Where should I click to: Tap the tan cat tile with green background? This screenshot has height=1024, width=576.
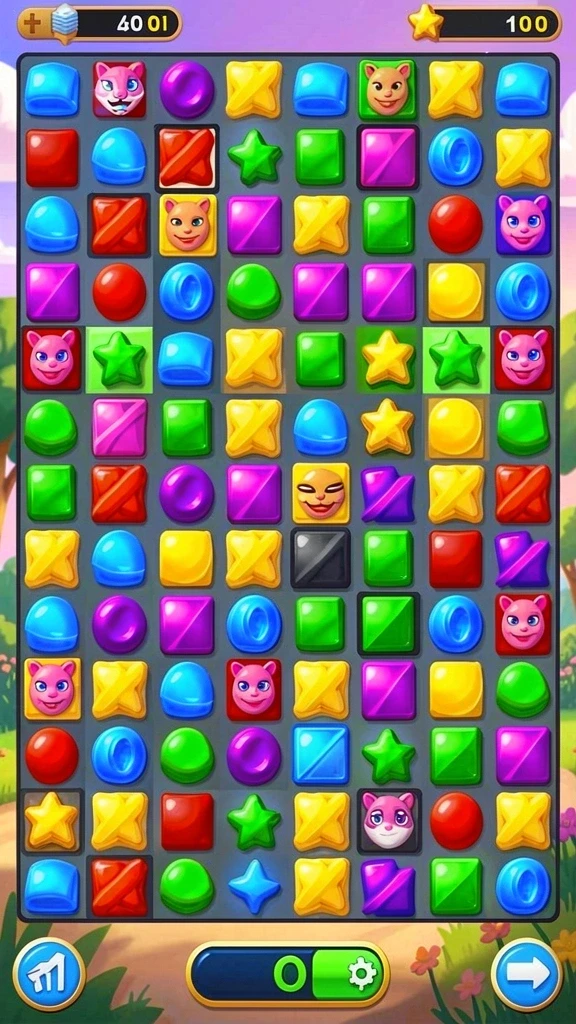click(x=387, y=89)
